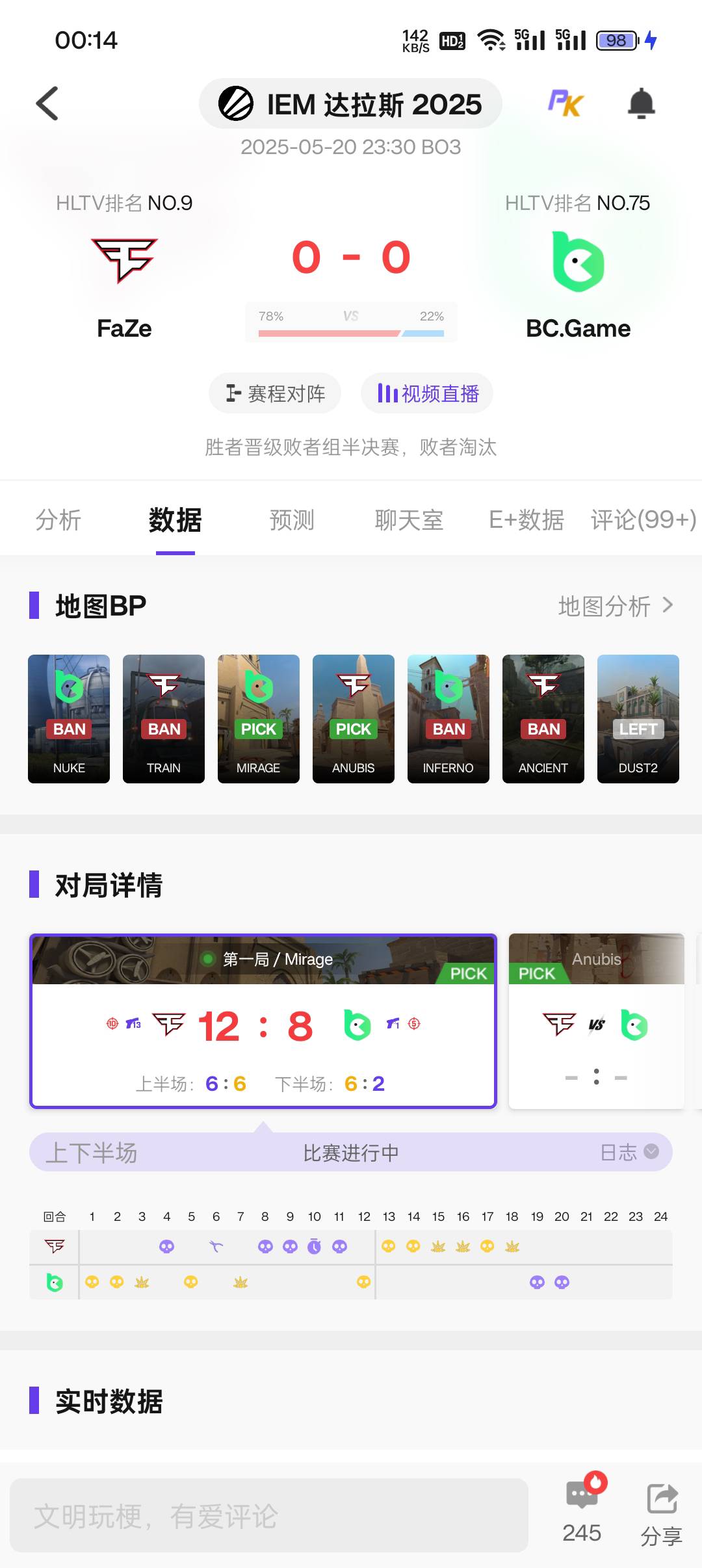The width and height of the screenshot is (702, 1568).
Task: Open the 聊天室 tab
Action: pos(409,520)
